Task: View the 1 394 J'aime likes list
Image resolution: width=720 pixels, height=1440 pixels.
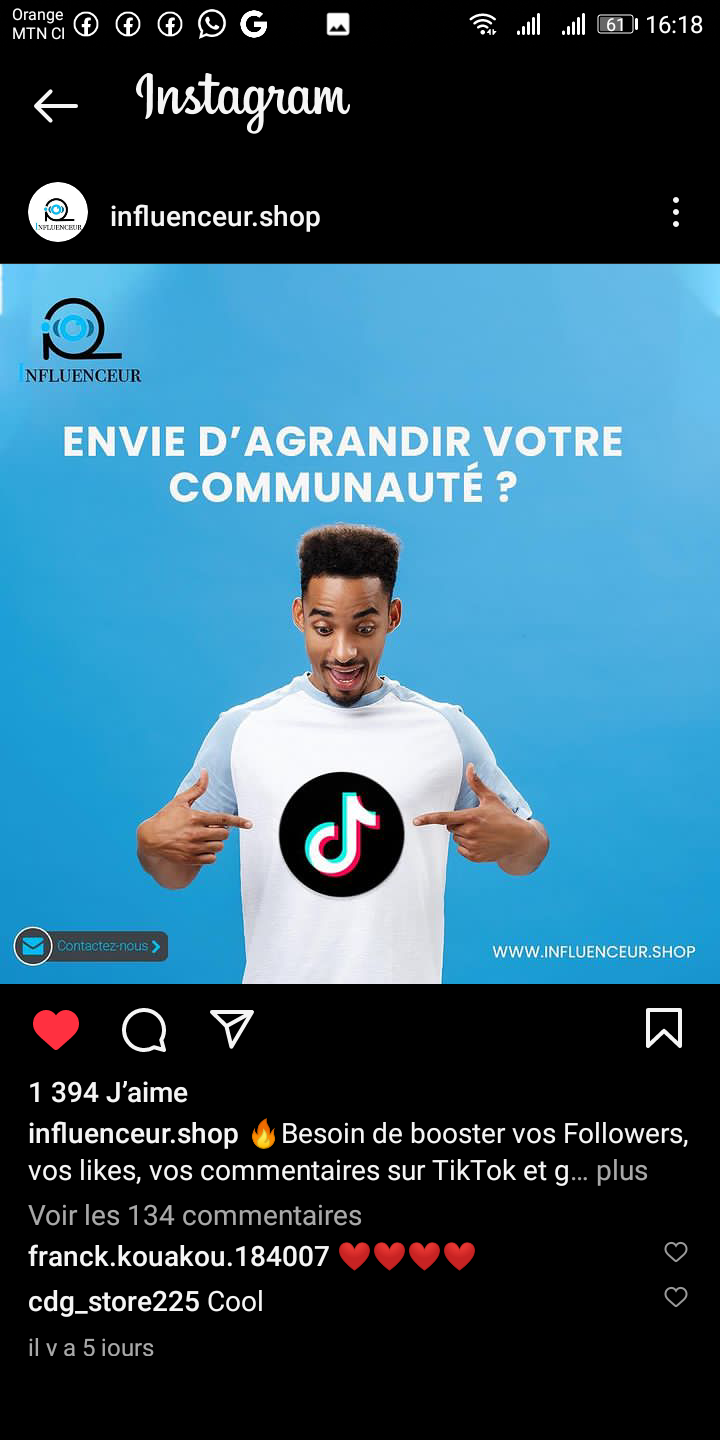Action: [108, 1092]
